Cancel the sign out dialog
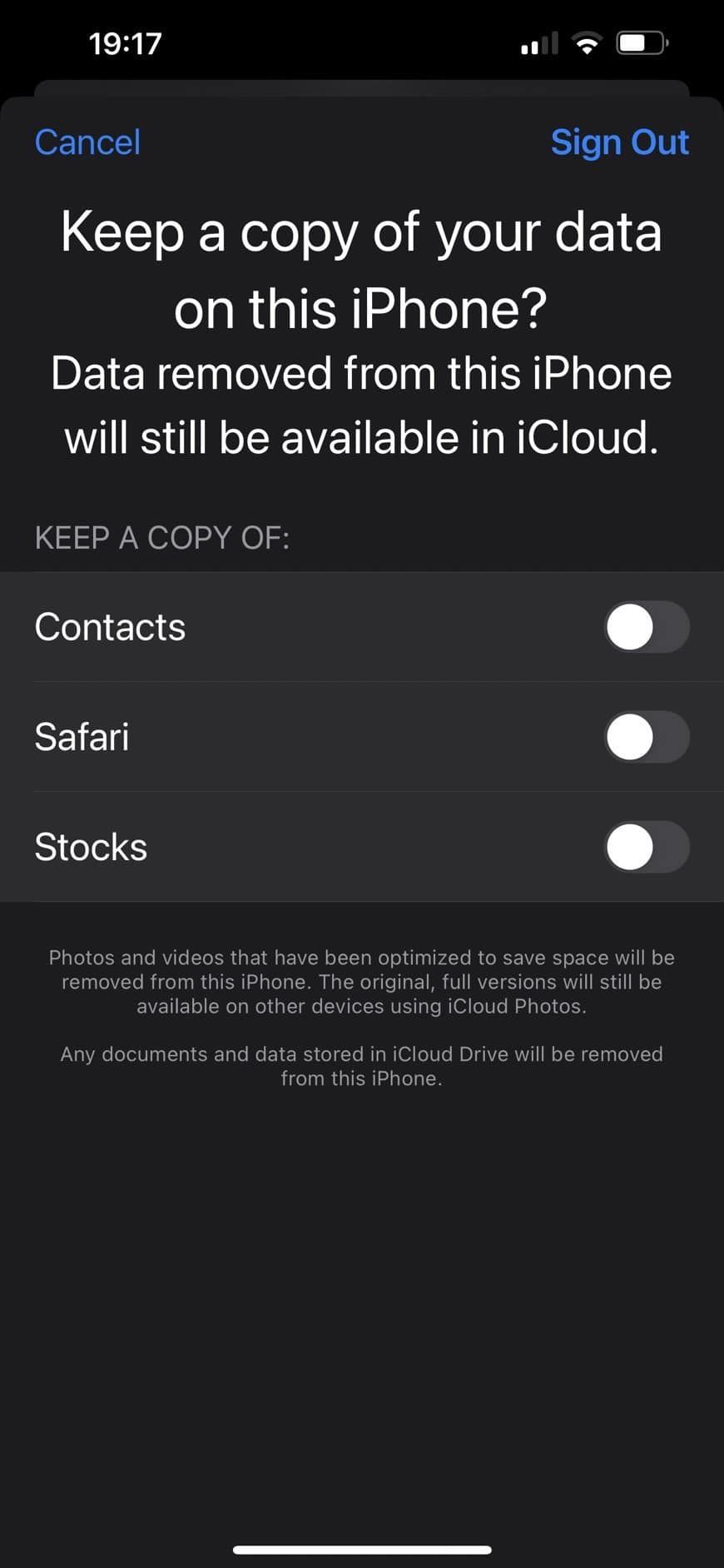724x1568 pixels. (x=87, y=142)
